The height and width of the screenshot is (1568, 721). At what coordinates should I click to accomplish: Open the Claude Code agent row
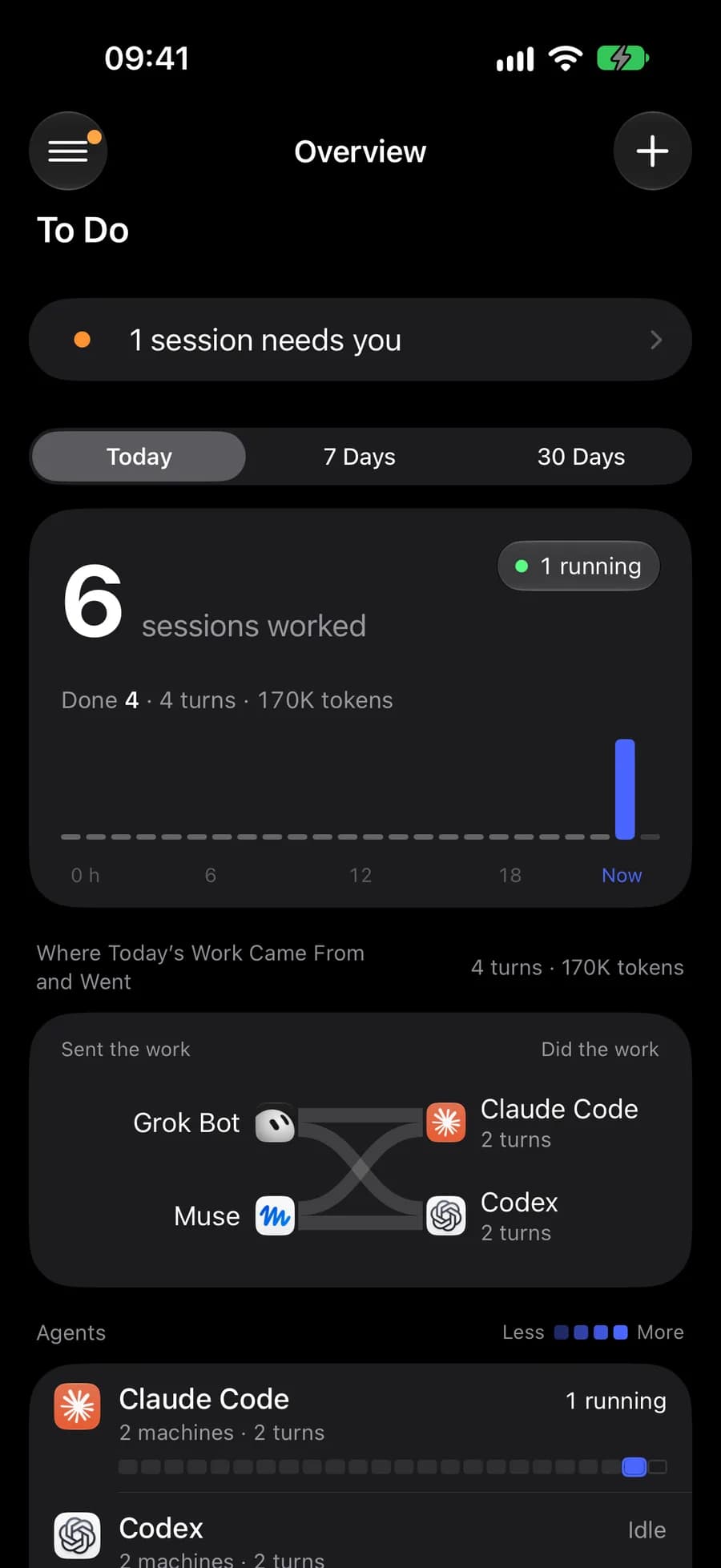click(x=360, y=1429)
